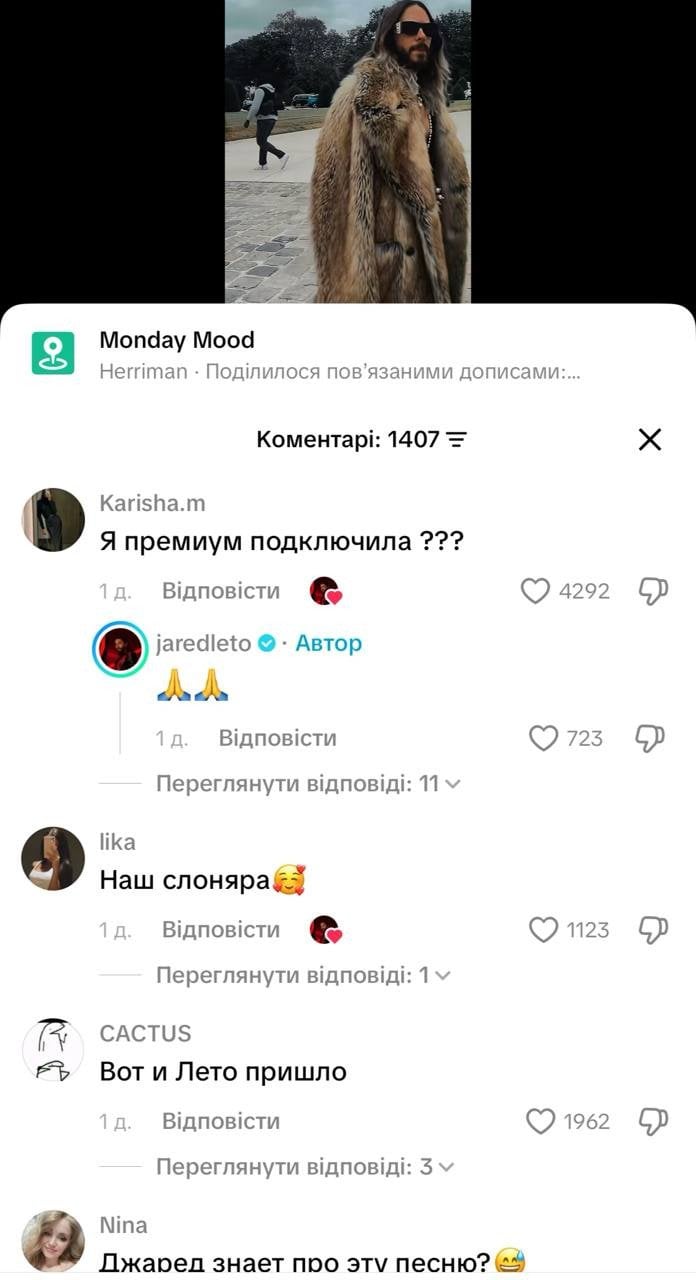The width and height of the screenshot is (696, 1280).
Task: Expand the 11 replies under Karisha.m's comment
Action: click(307, 784)
